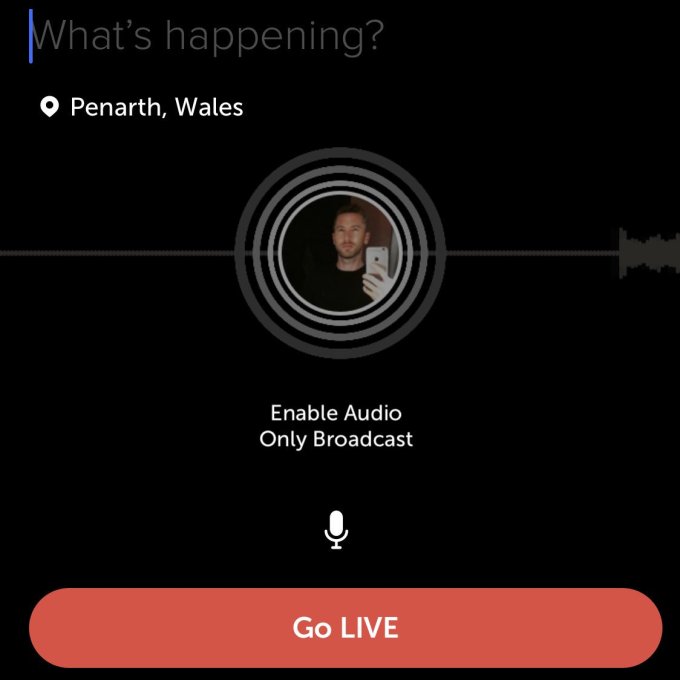This screenshot has width=680, height=680.
Task: Start broadcasting with Go LIVE
Action: 345,628
